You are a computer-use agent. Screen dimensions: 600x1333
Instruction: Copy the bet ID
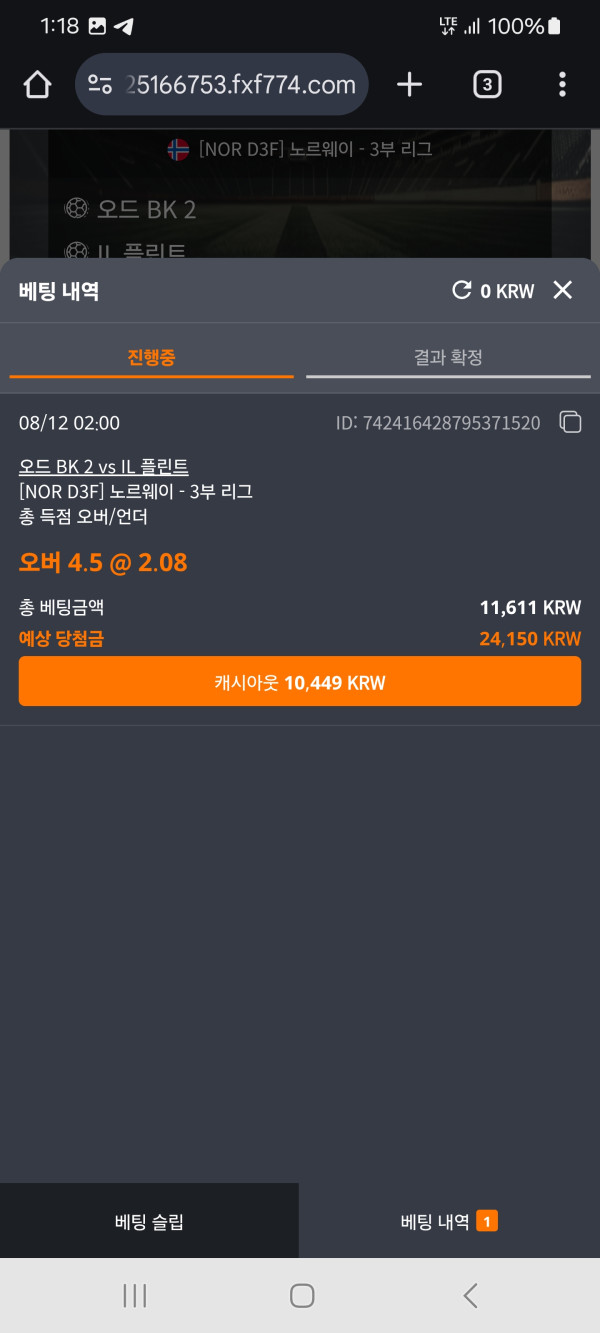pyautogui.click(x=570, y=422)
